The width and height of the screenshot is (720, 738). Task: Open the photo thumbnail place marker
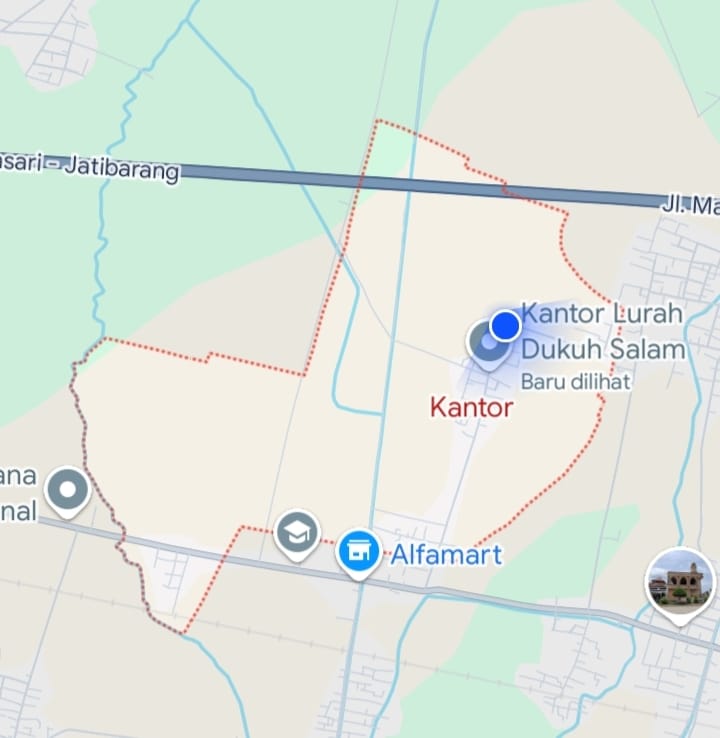(x=680, y=580)
